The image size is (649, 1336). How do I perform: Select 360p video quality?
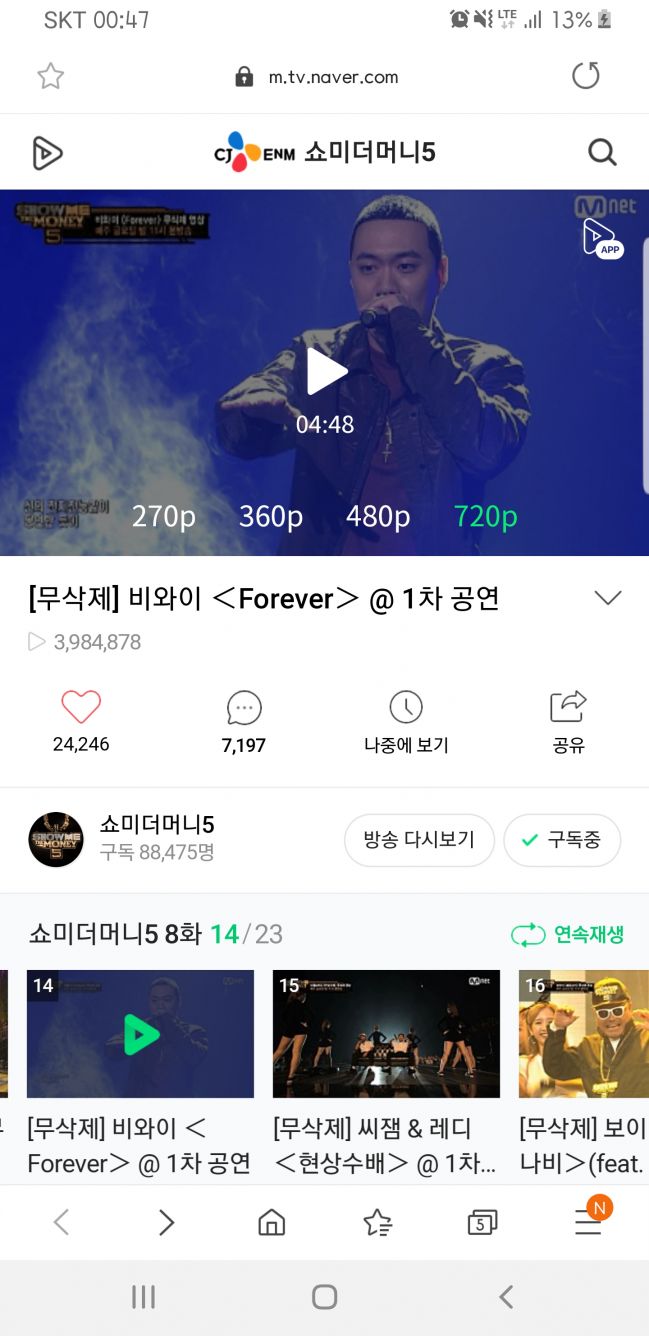click(270, 516)
